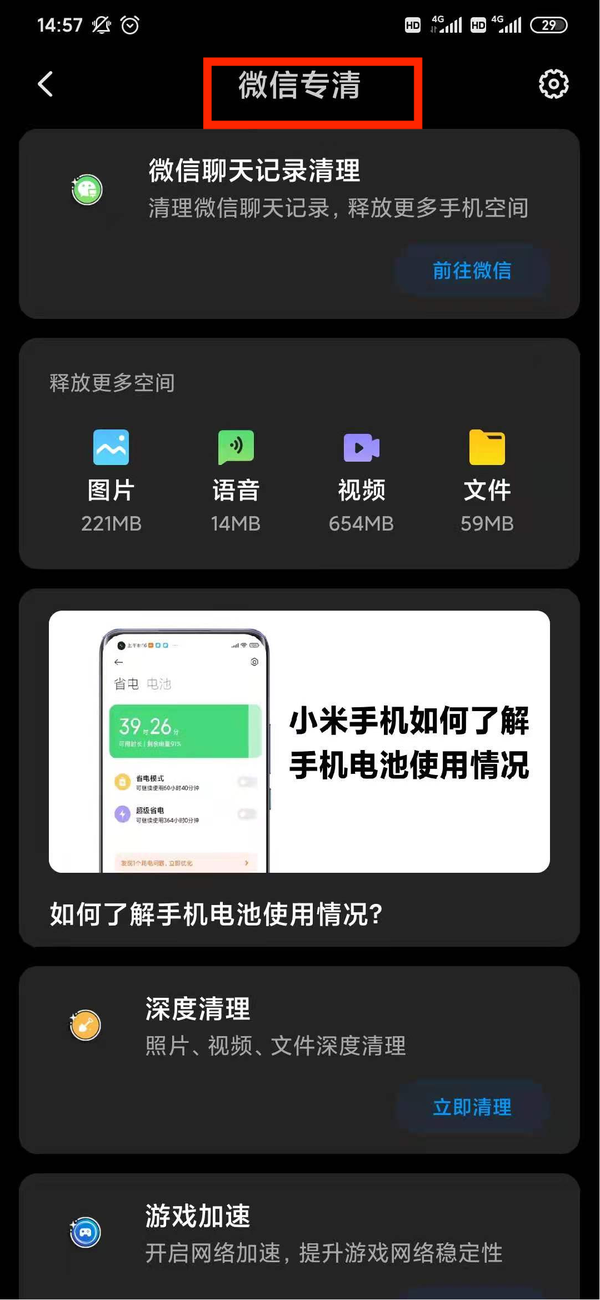
Task: Tap 立即清理 for 深度清理
Action: point(472,1107)
